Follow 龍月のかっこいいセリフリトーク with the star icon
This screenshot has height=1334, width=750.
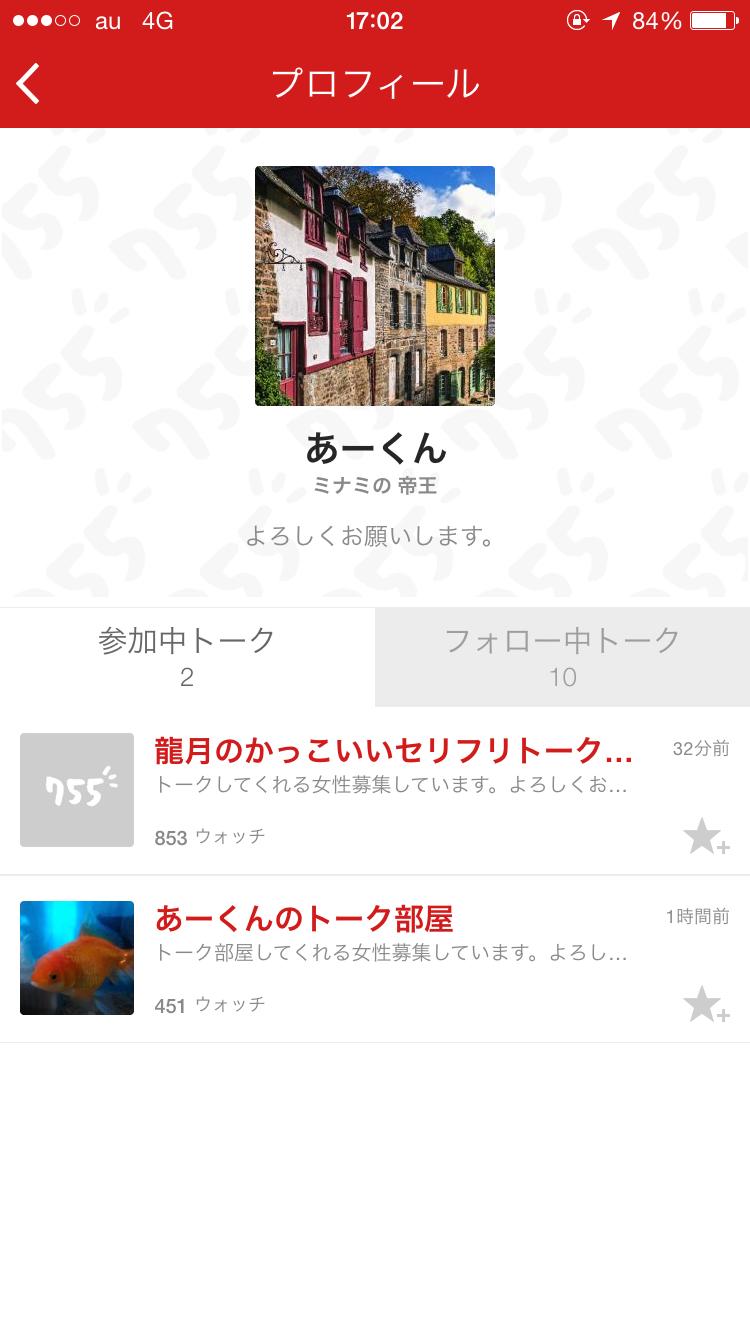706,837
